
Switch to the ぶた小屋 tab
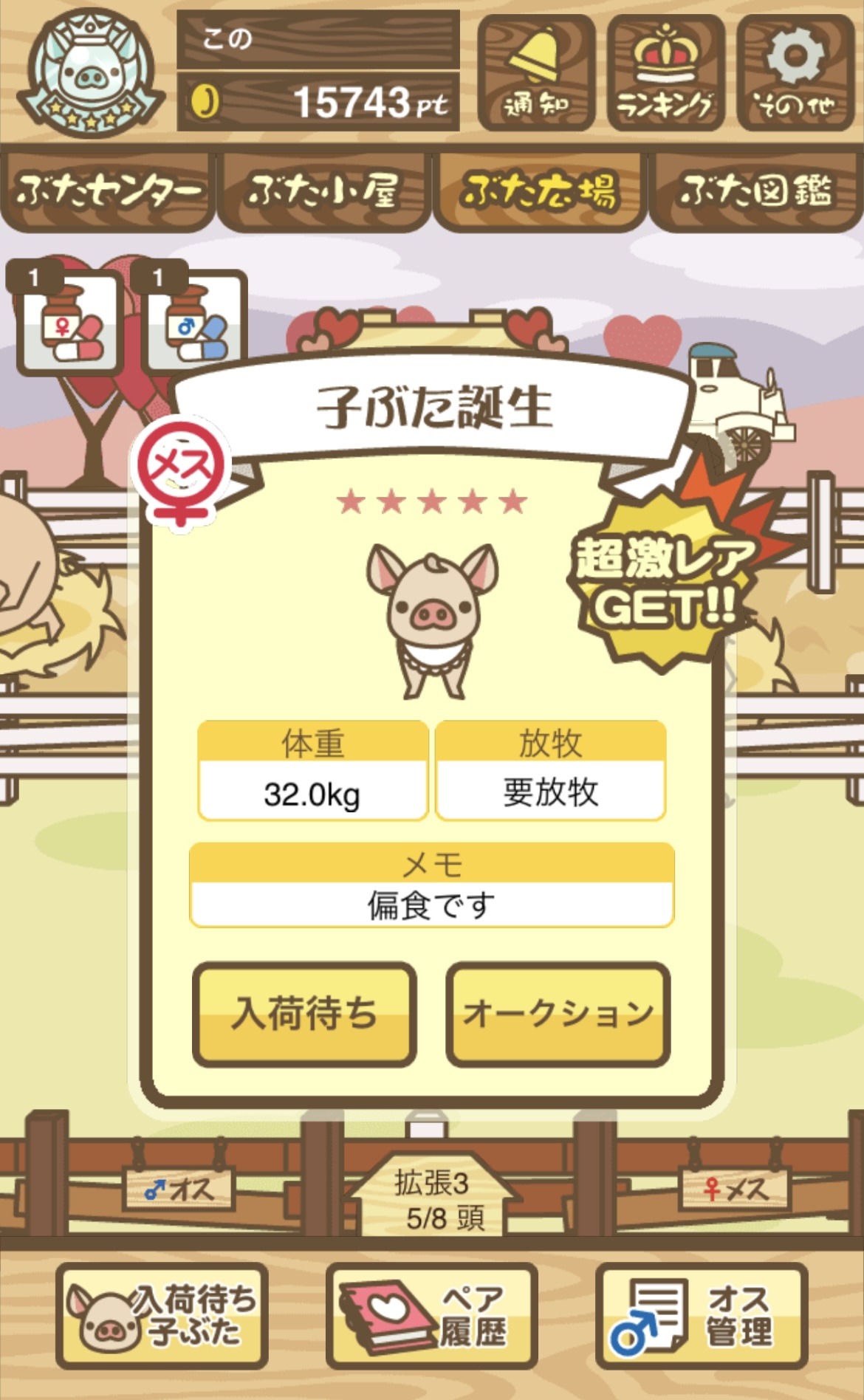323,192
